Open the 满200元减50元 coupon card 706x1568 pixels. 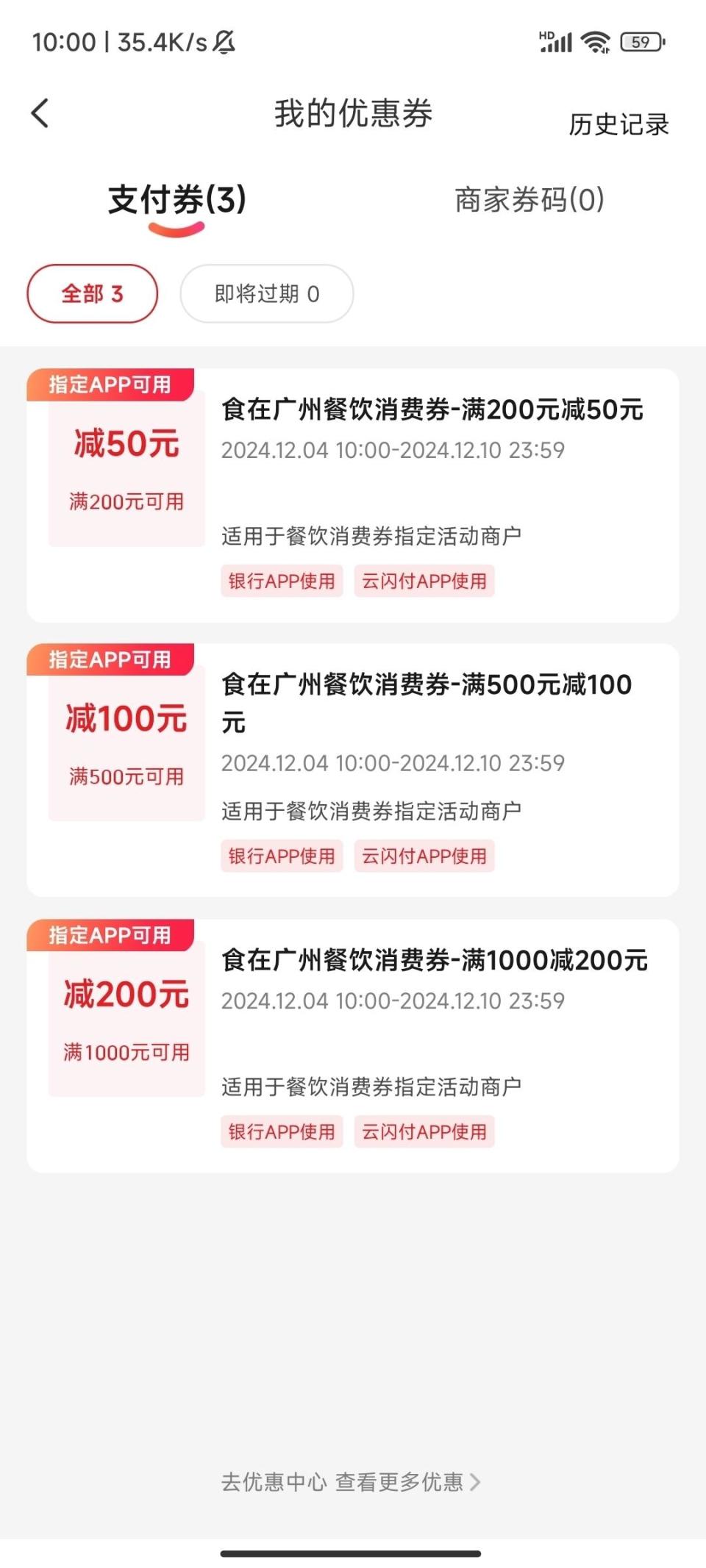353,489
